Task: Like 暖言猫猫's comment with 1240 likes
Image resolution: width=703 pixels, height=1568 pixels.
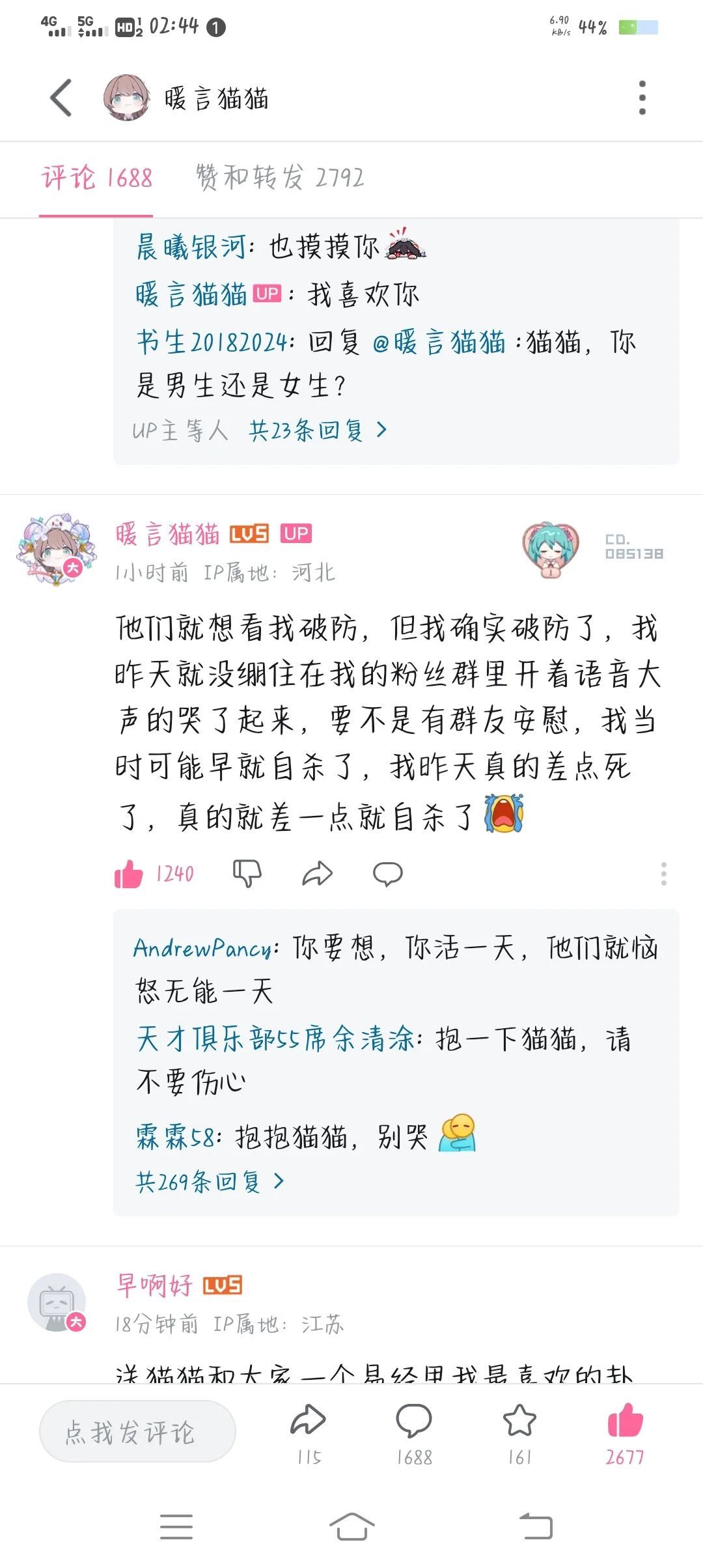Action: click(x=129, y=874)
